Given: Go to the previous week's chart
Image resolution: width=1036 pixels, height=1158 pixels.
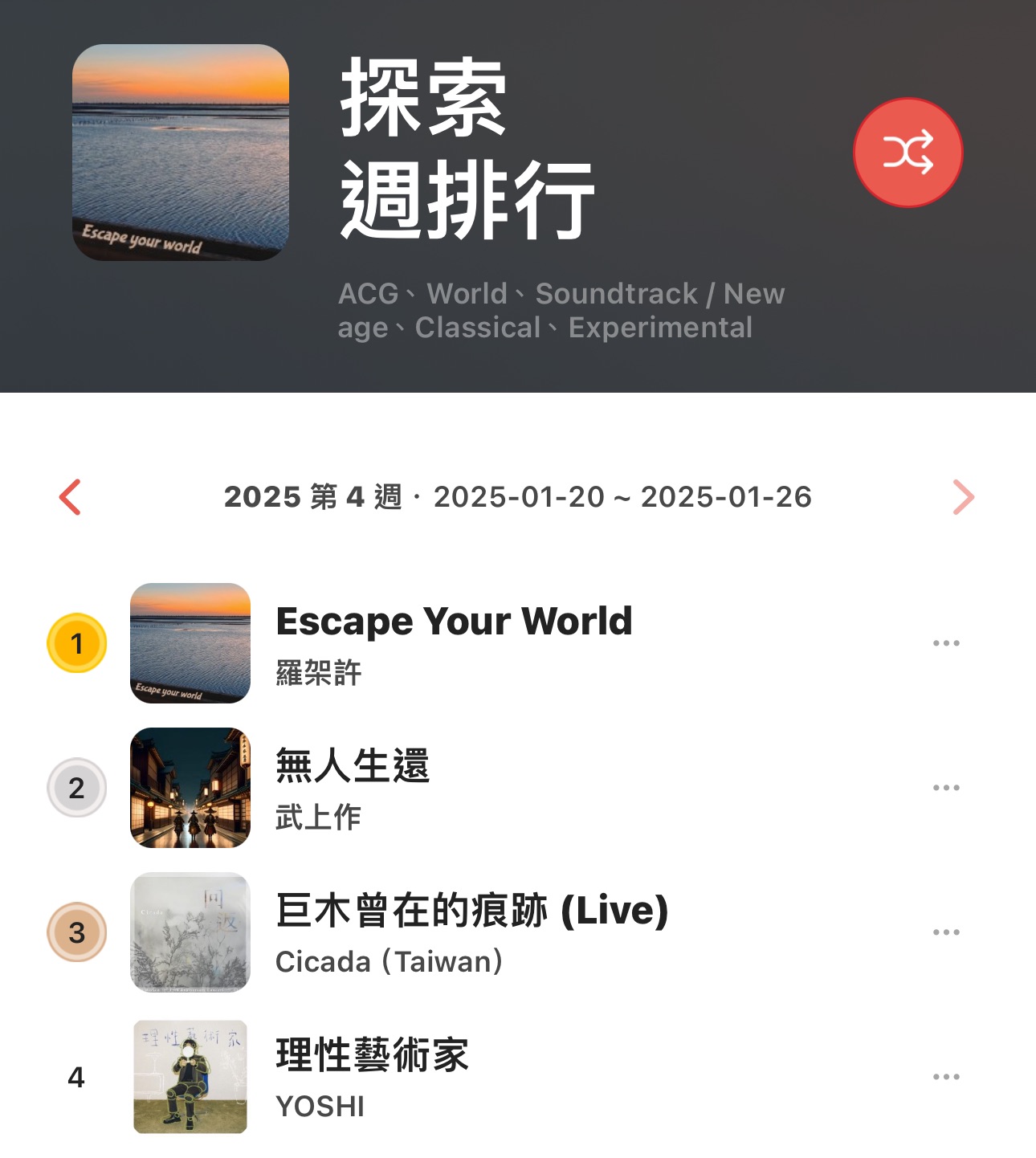Looking at the screenshot, I should (71, 497).
